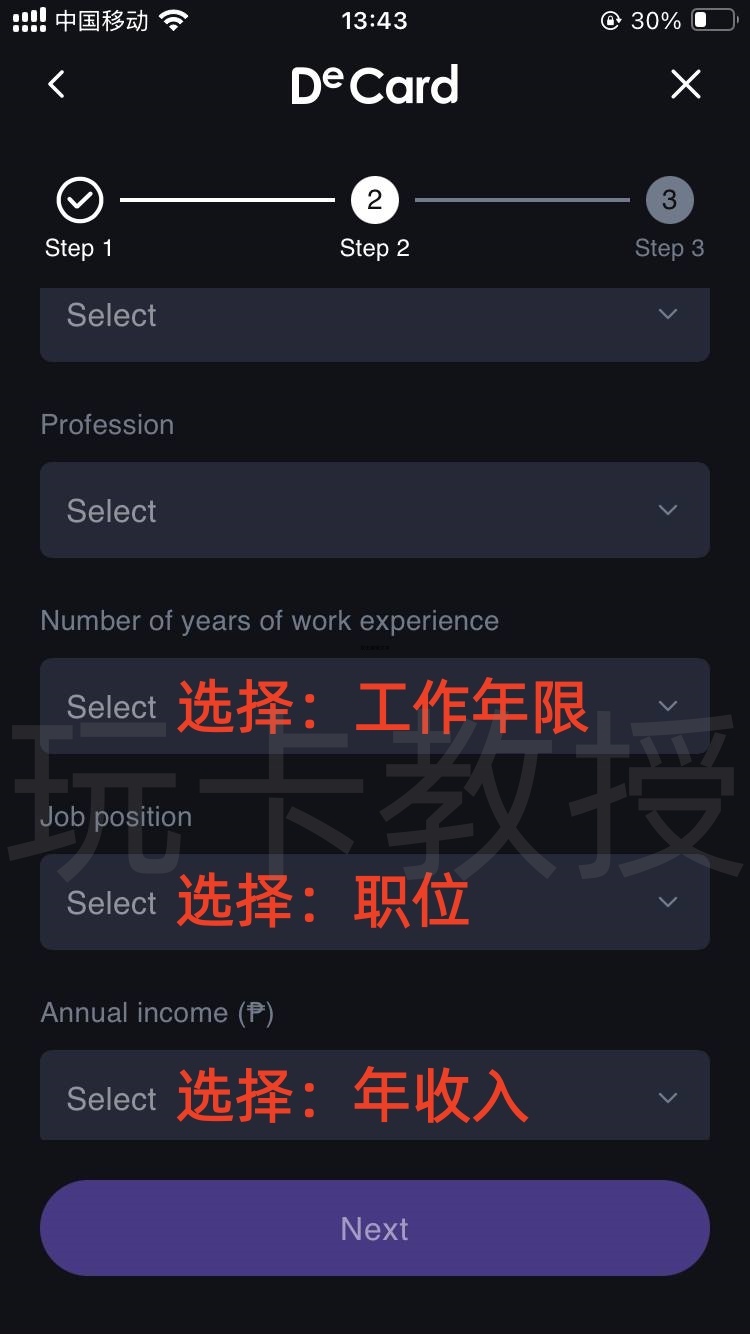
Task: Open the Annual income Select dropdown
Action: [374, 1096]
